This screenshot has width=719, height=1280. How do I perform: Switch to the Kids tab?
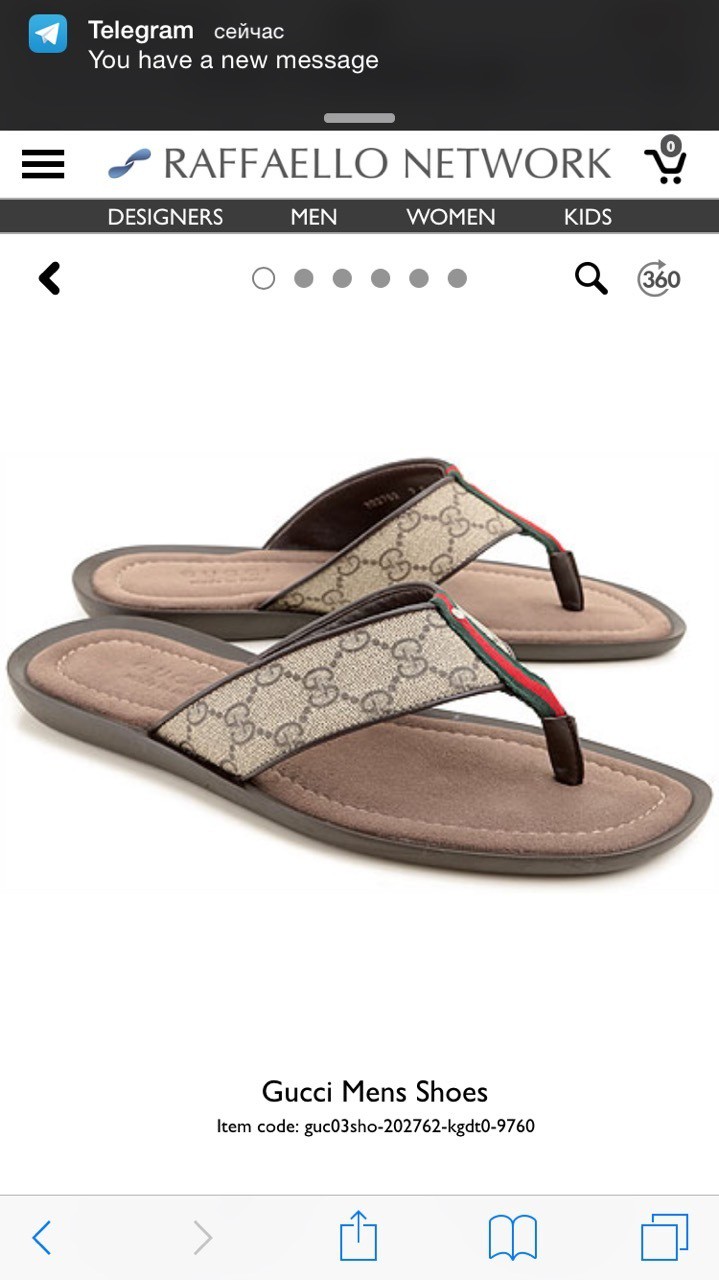[x=587, y=217]
